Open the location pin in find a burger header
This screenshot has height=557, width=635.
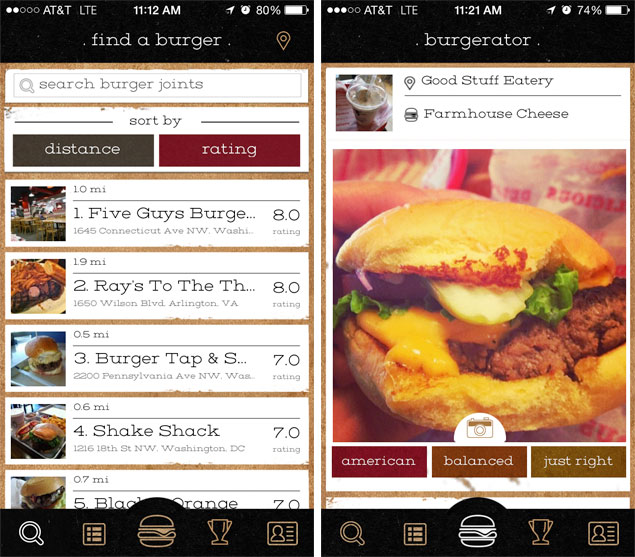[283, 41]
